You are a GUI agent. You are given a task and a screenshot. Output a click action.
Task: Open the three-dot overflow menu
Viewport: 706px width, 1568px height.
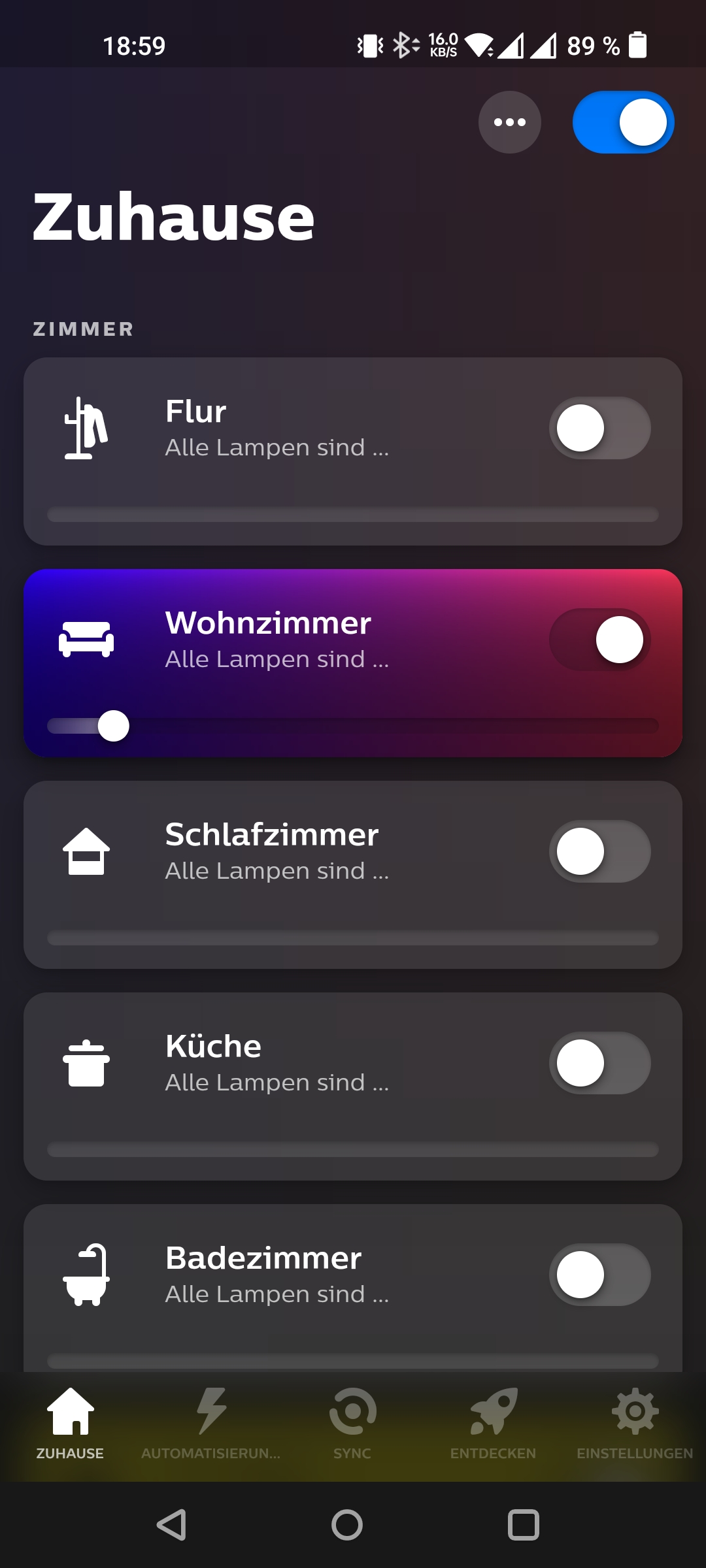coord(509,122)
